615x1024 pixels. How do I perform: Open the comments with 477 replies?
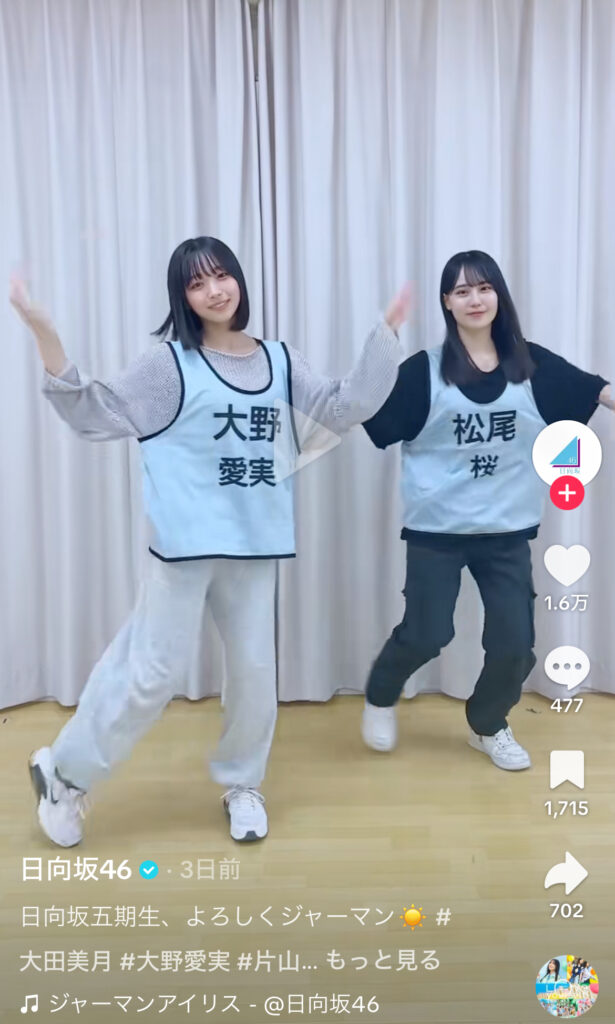pyautogui.click(x=566, y=668)
